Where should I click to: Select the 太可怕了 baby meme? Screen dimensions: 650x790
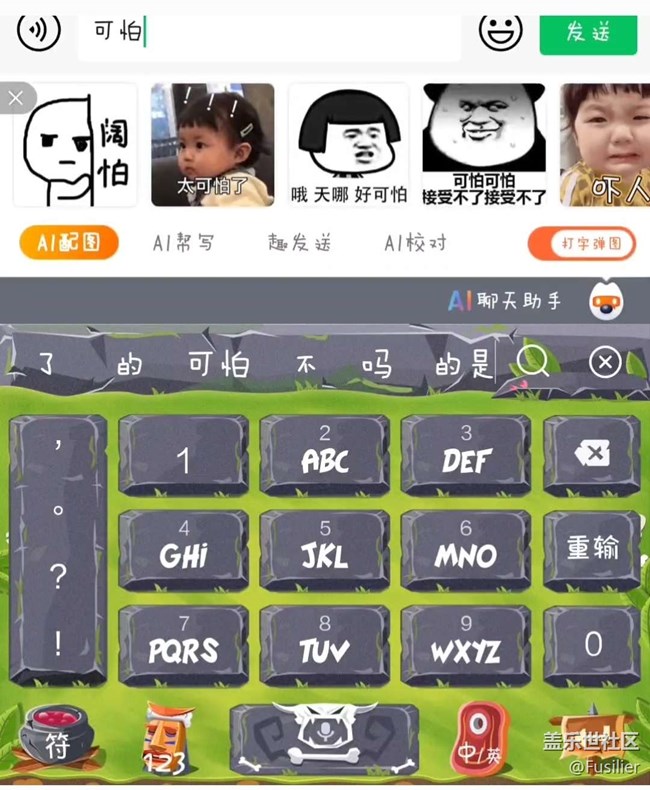(212, 145)
